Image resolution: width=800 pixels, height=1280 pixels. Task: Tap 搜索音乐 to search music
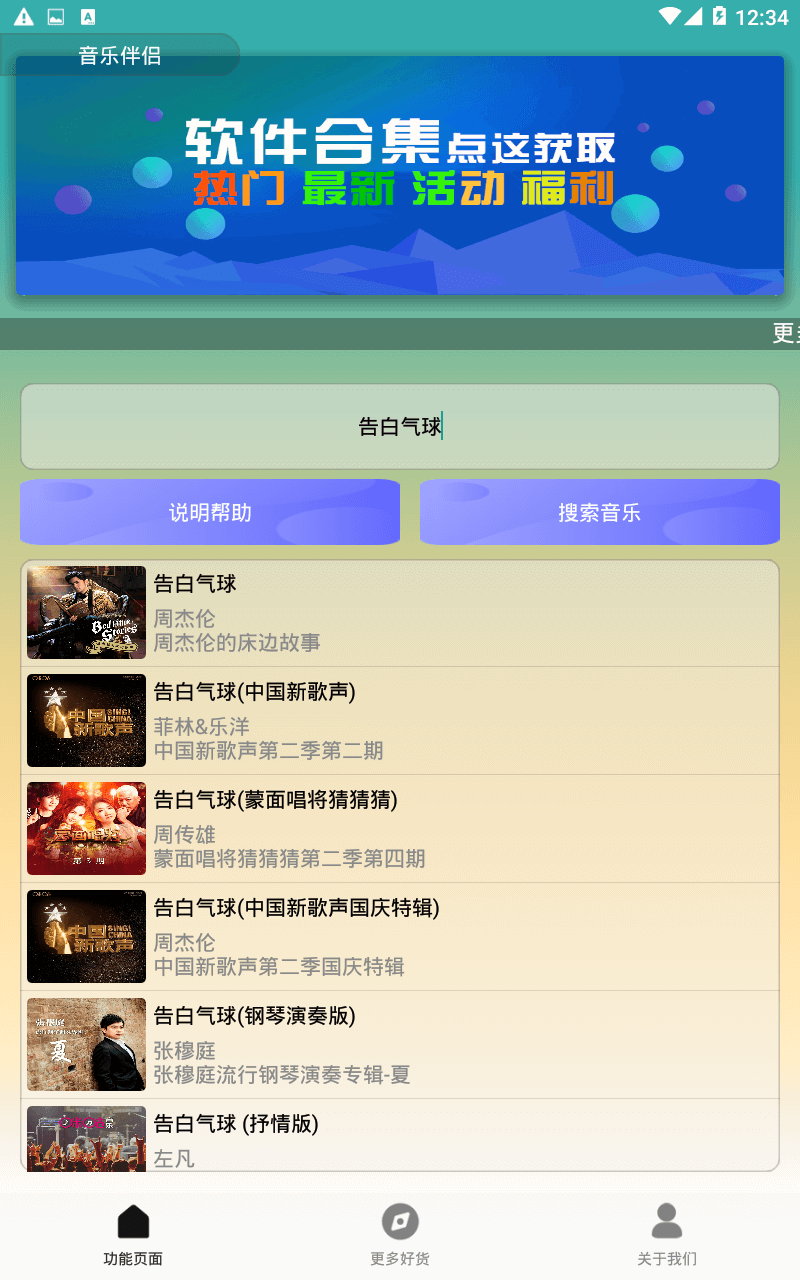[x=599, y=512]
